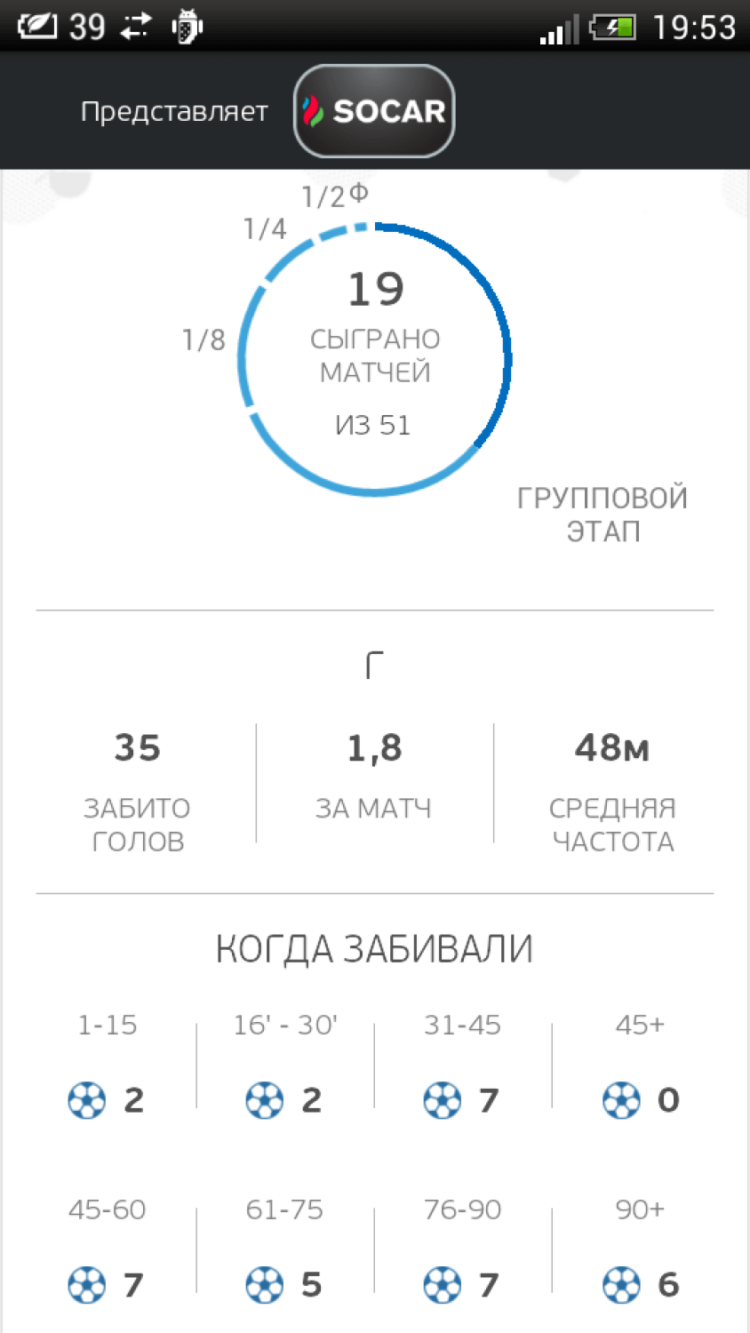The image size is (750, 1333).
Task: Click the signal strength bars
Action: (x=558, y=30)
